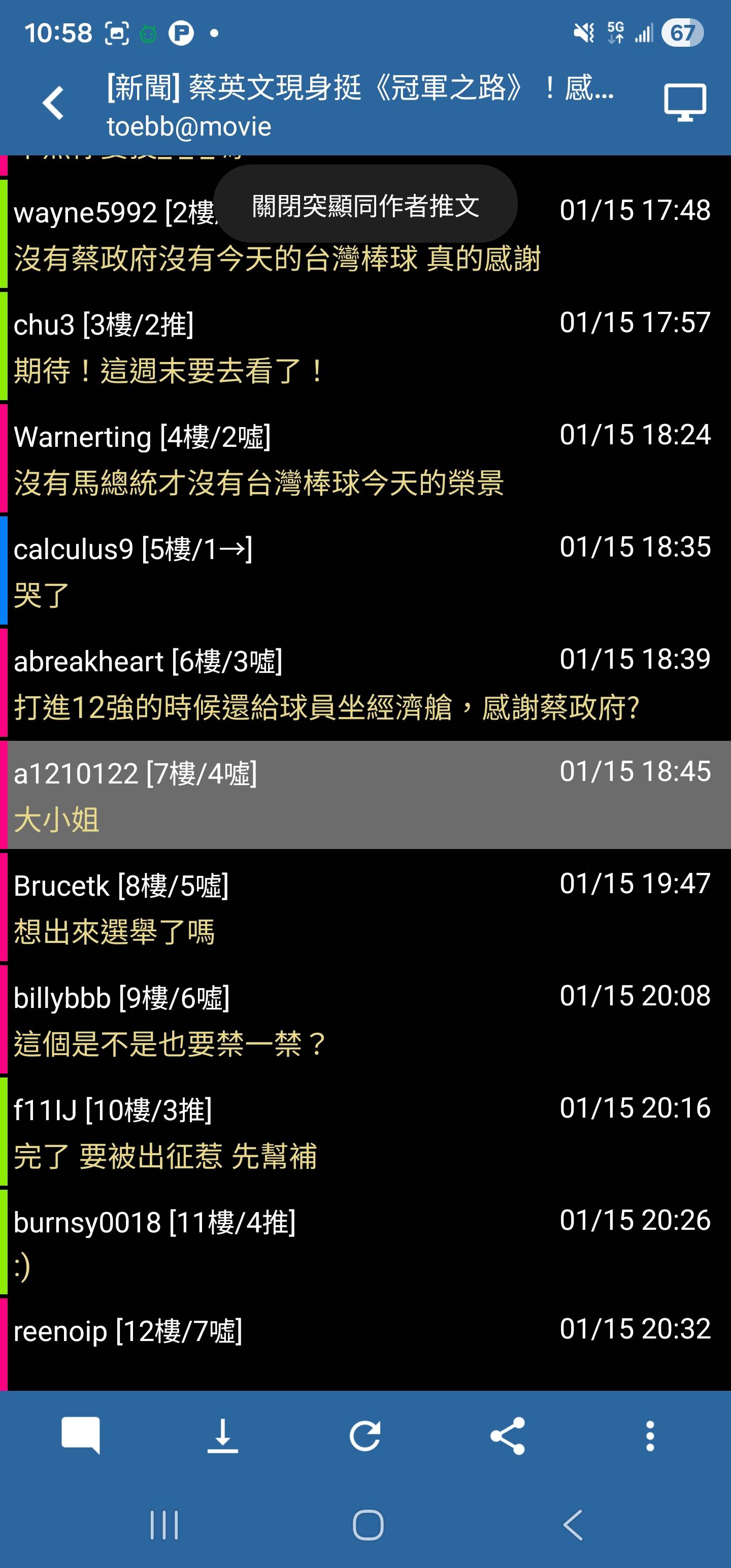
Task: Open the three-dot overflow menu
Action: (x=650, y=1435)
